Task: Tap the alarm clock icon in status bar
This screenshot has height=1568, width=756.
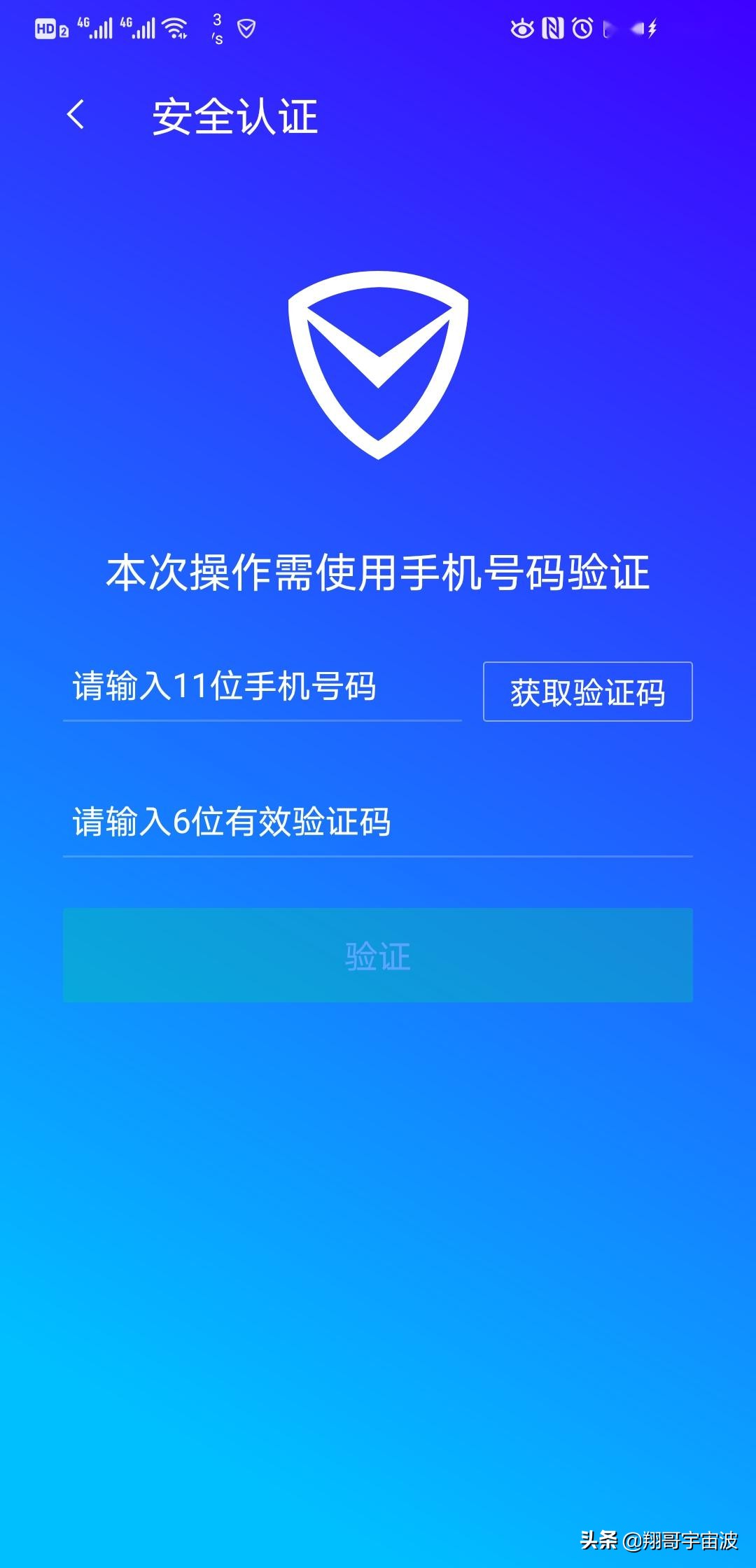Action: (582, 29)
